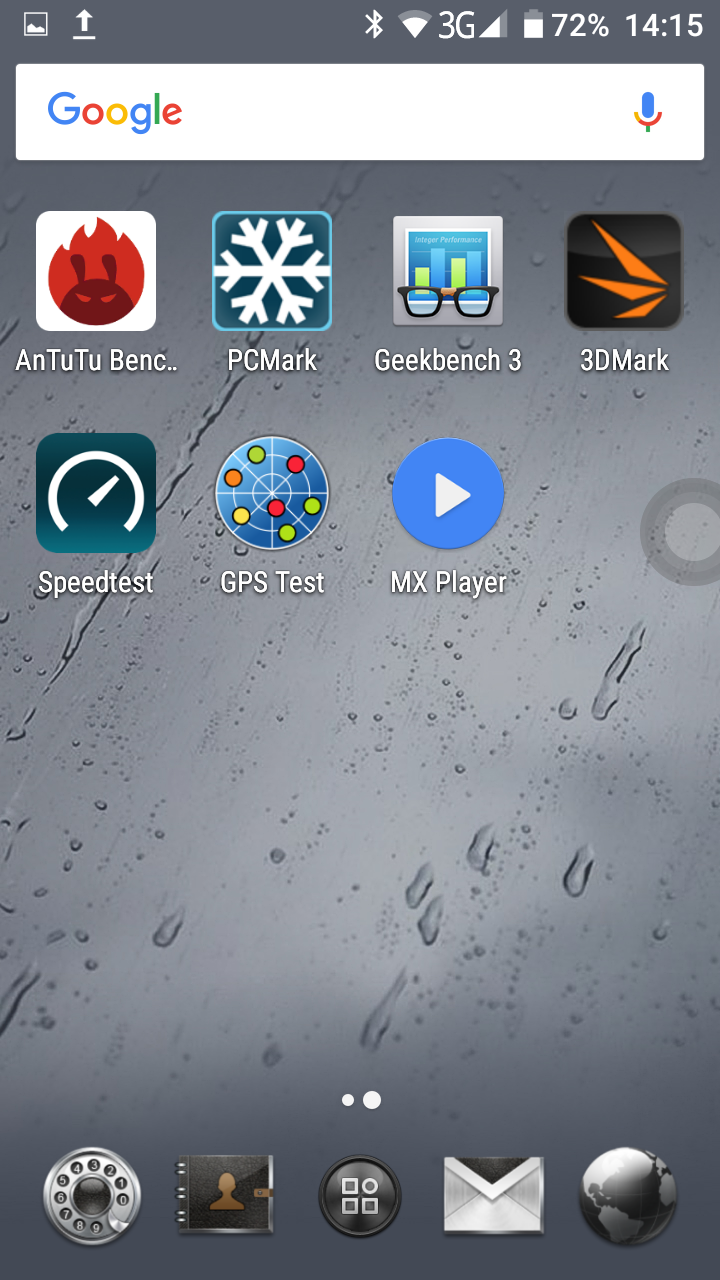Launch MX Player
This screenshot has height=1280, width=720.
[x=448, y=493]
